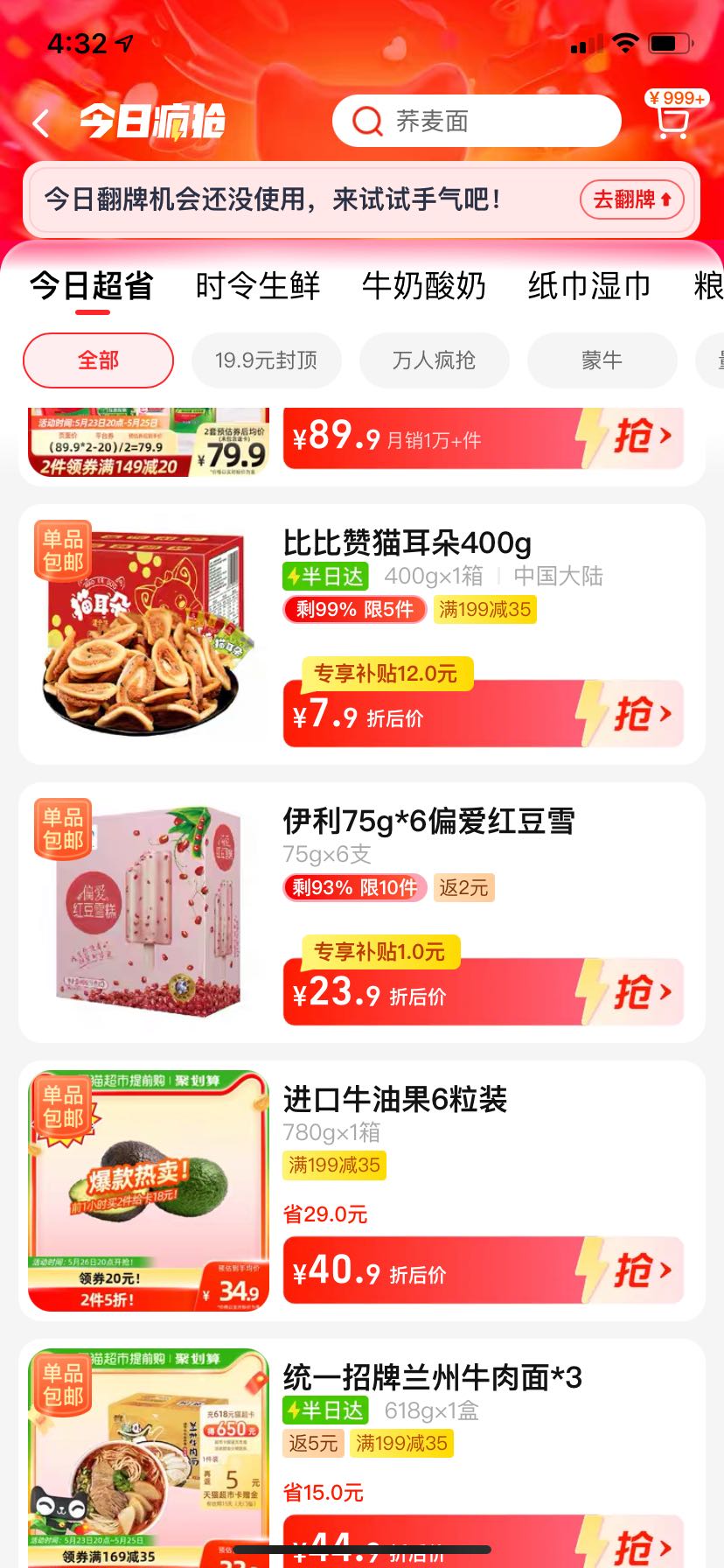Select the 蒙牛 brand filter
The image size is (724, 1568).
point(602,360)
